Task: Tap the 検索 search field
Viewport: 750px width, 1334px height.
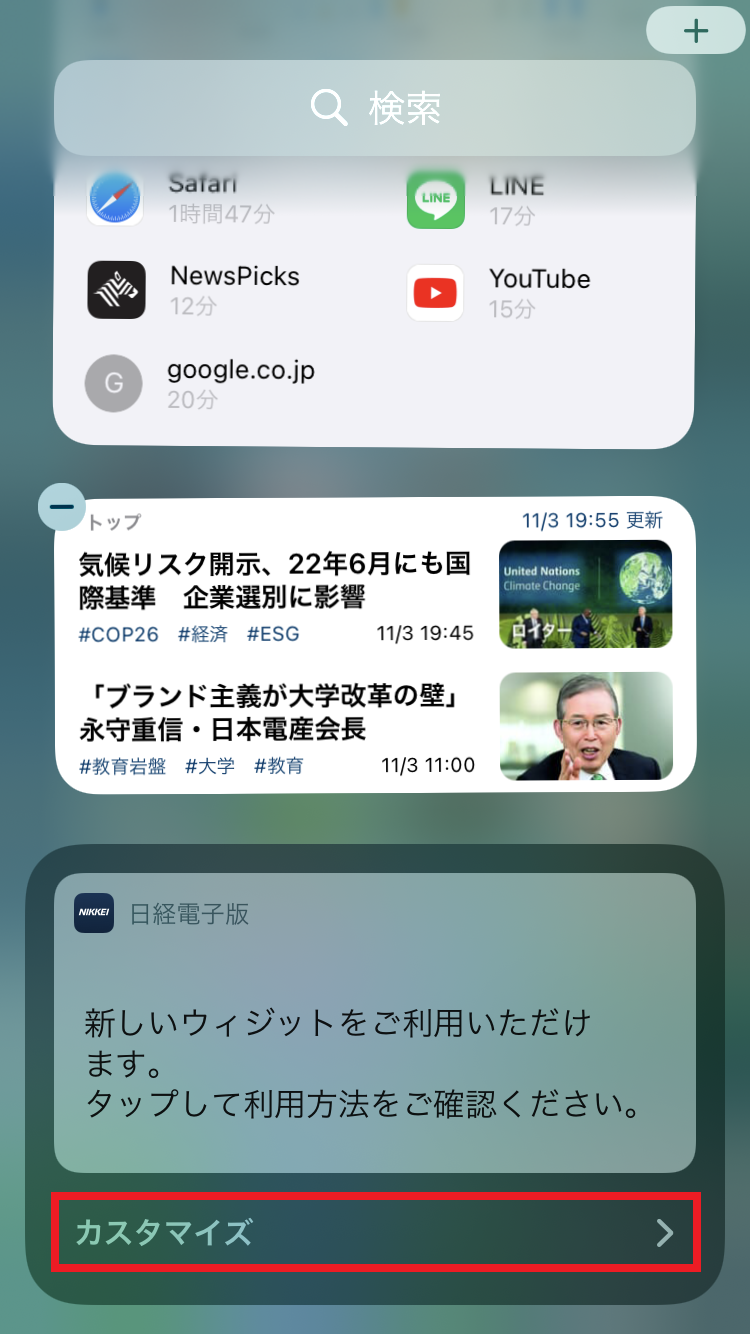Action: tap(375, 108)
